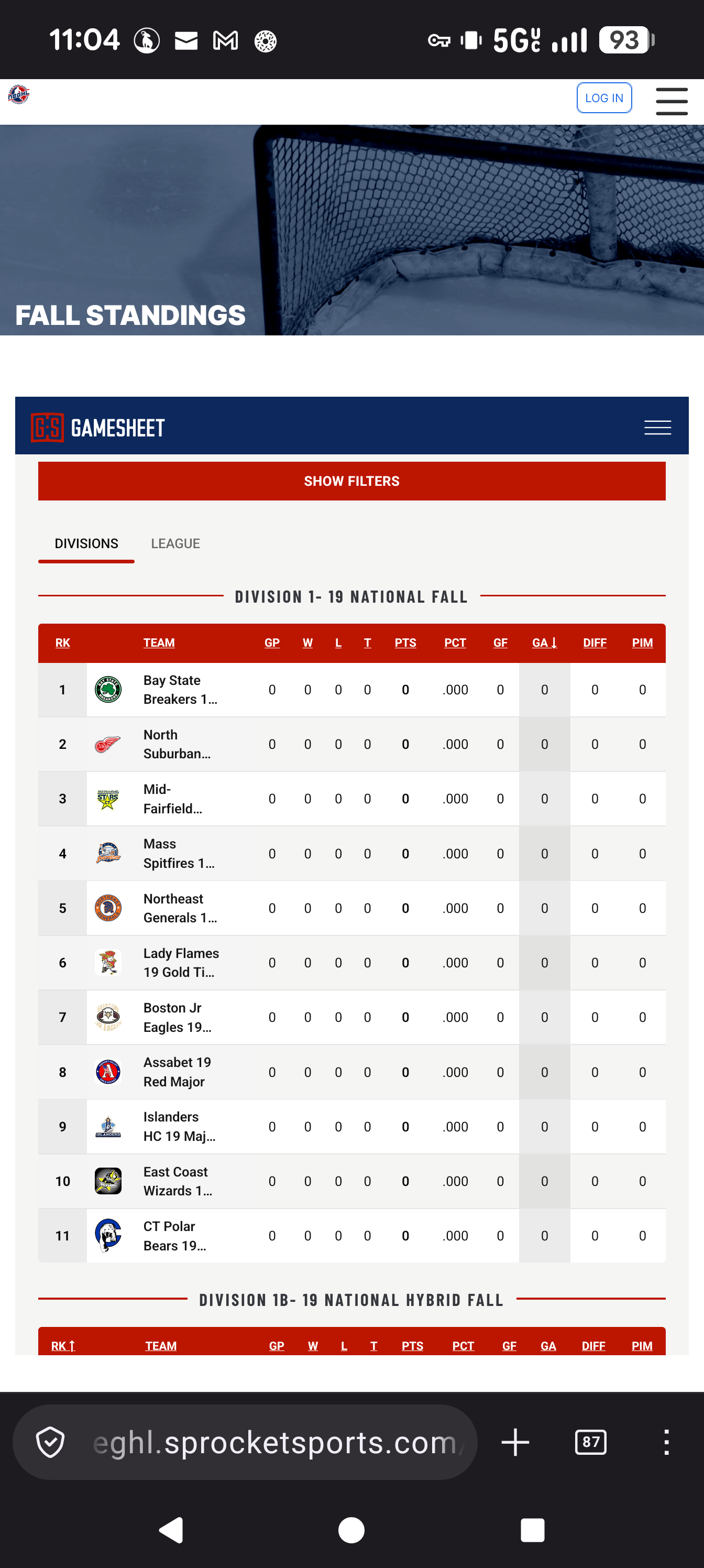This screenshot has width=704, height=1568.
Task: Open Assabet 19 Red Major team
Action: [351, 1072]
